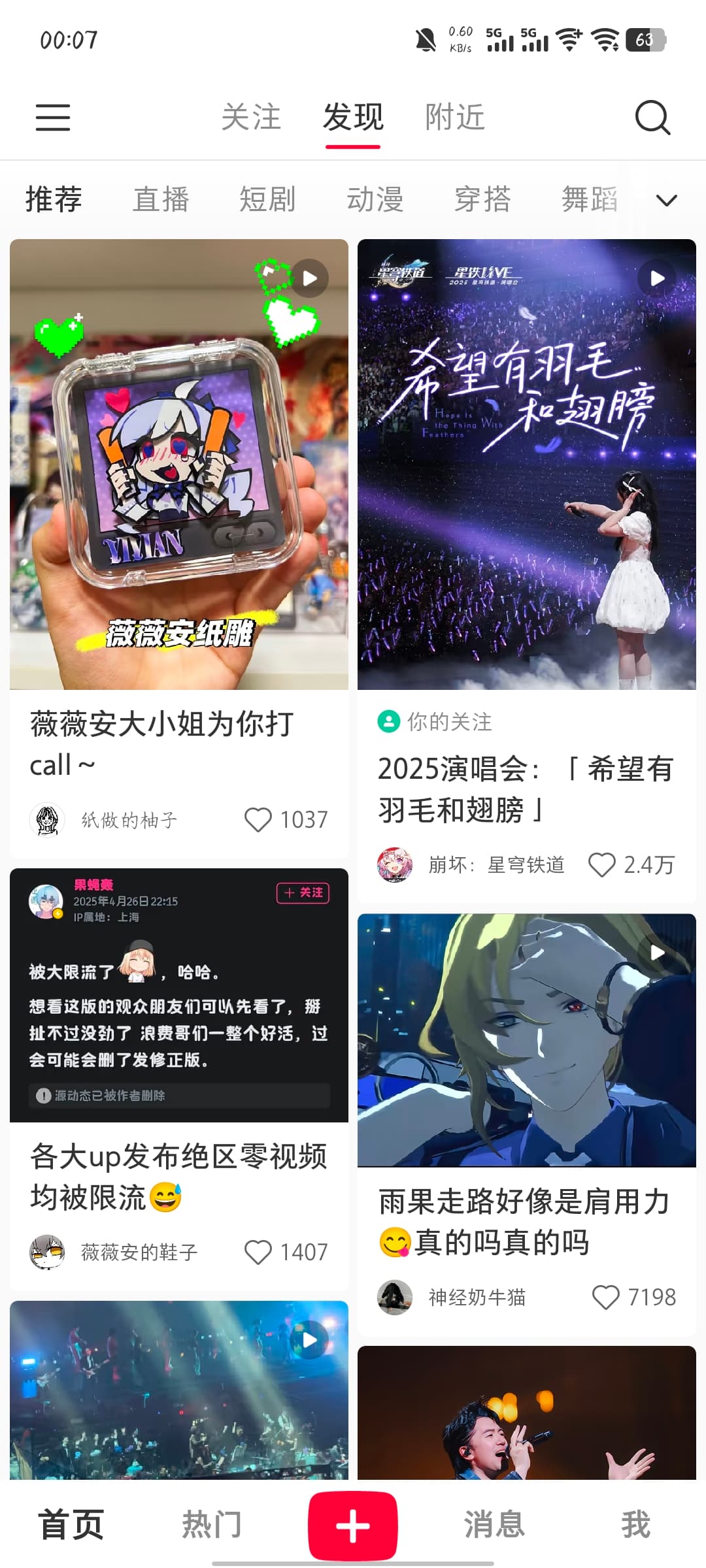706x1568 pixels.
Task: Select the 短剧 category
Action: 268,199
